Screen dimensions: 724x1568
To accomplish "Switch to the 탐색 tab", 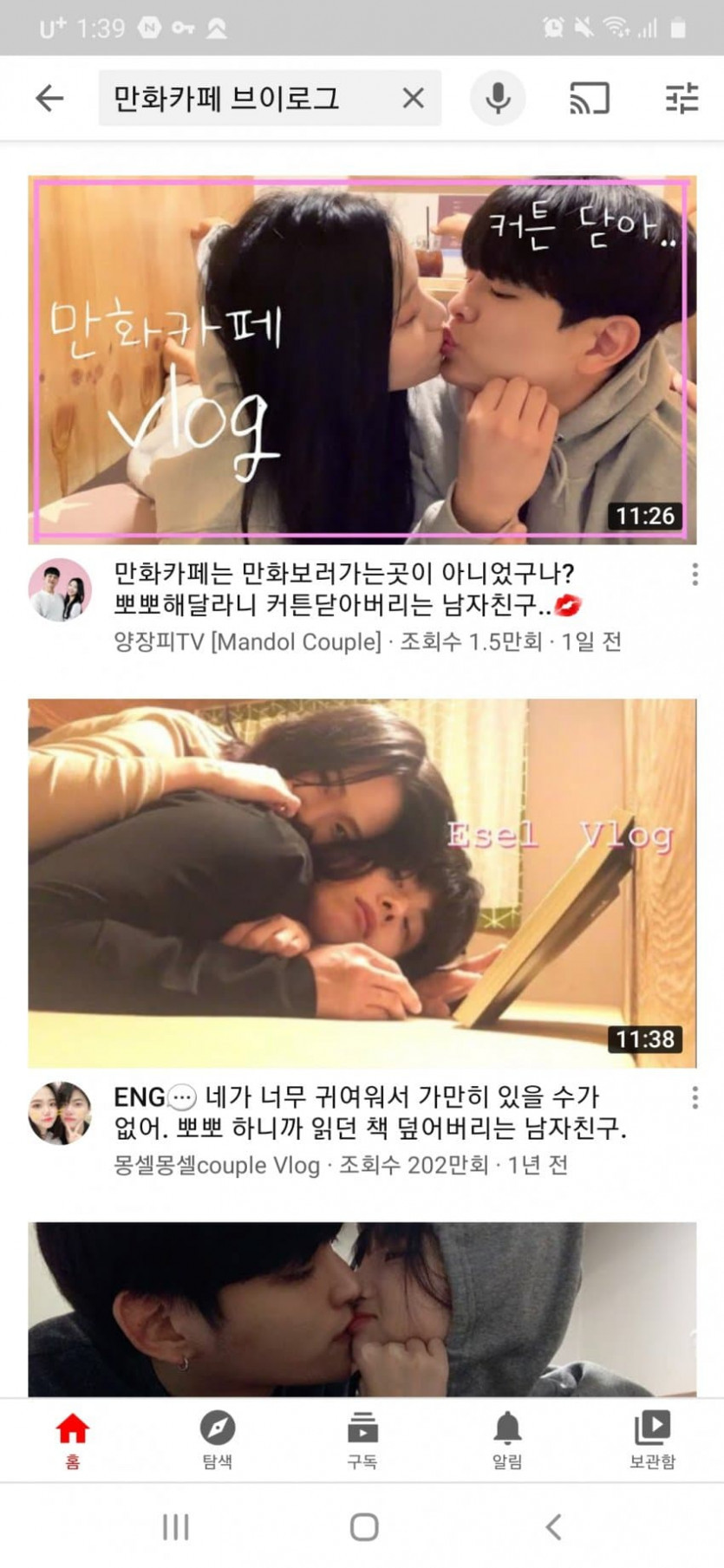I will 218,1441.
